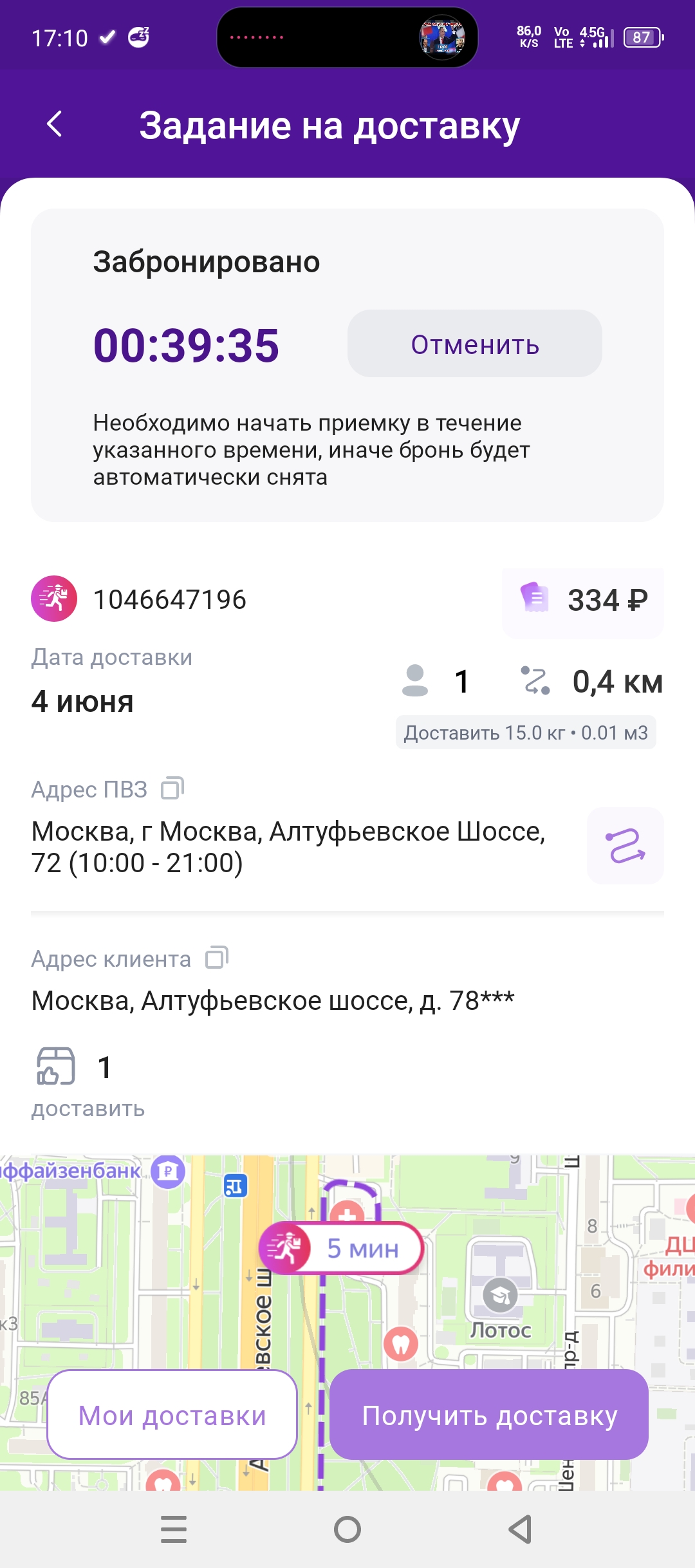Copy the client address
Viewport: 695px width, 1568px height.
(x=217, y=958)
